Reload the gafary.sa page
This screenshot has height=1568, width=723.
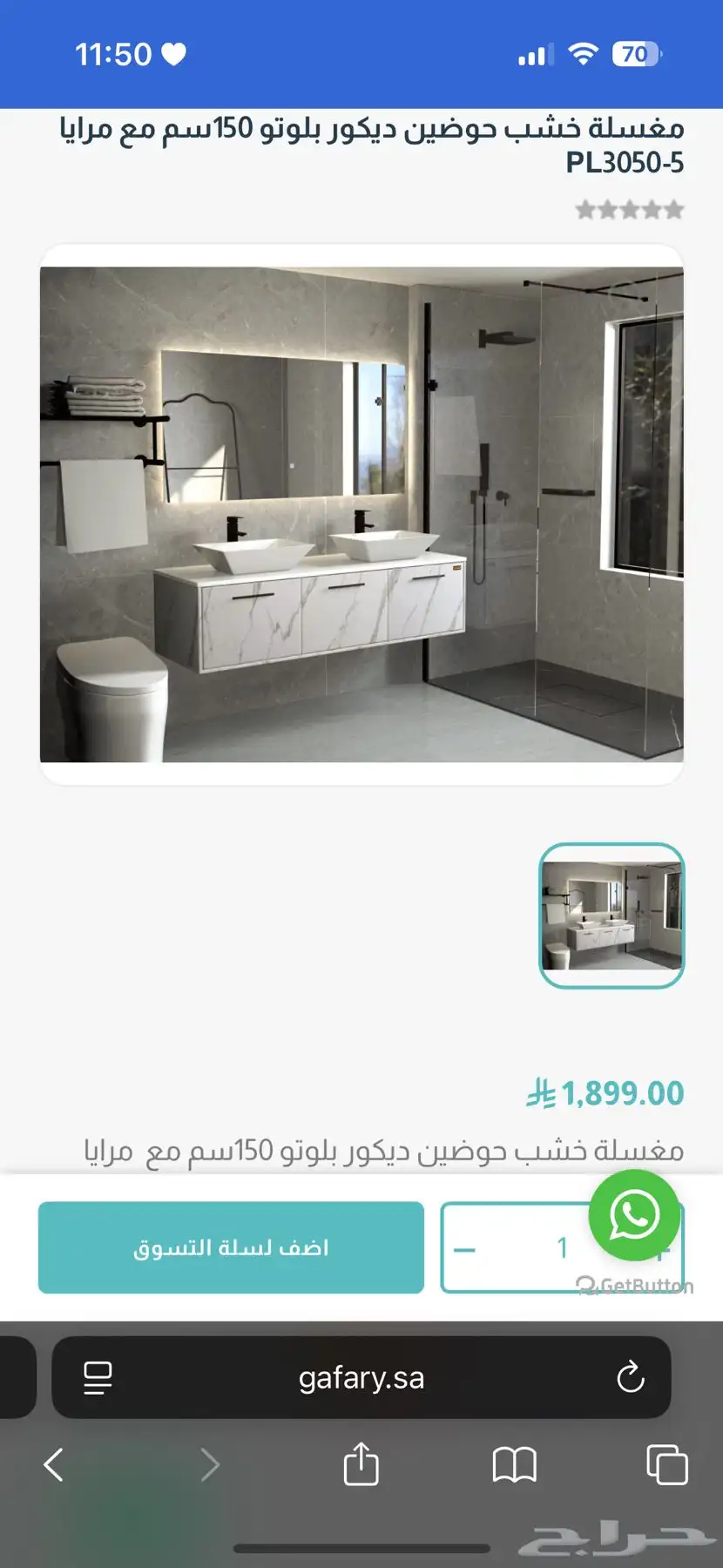click(x=630, y=1377)
